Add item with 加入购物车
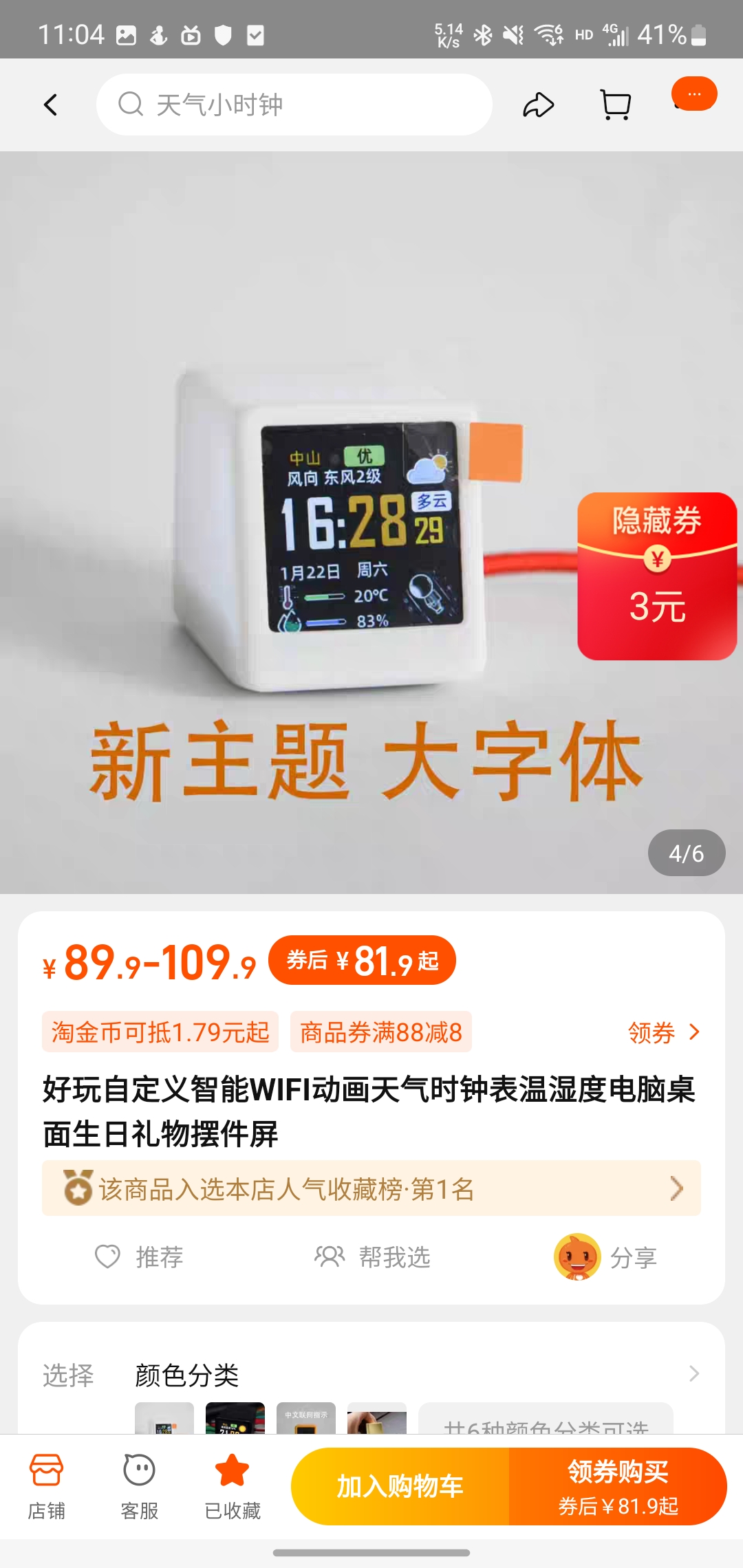The width and height of the screenshot is (743, 1568). click(x=400, y=1486)
